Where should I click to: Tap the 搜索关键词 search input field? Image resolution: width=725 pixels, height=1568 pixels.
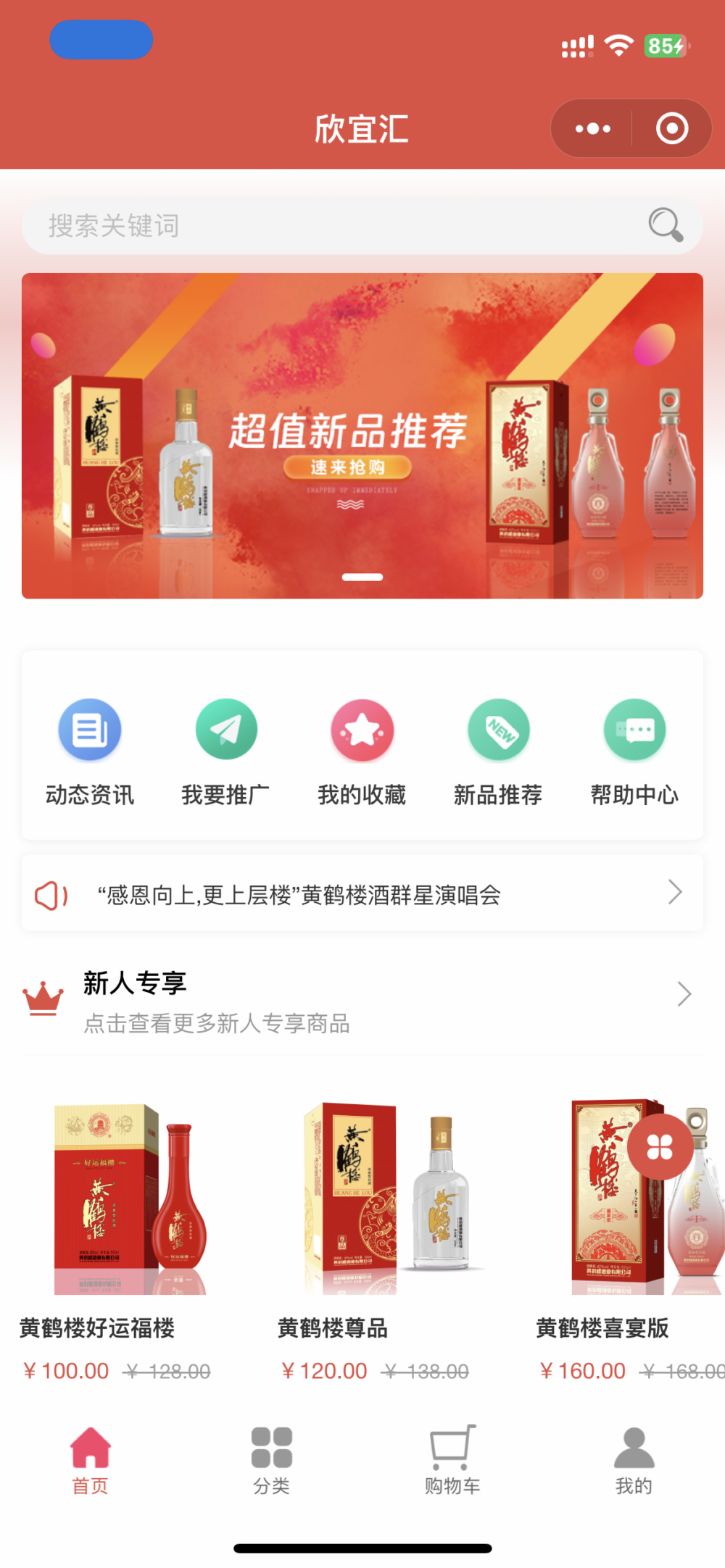[290, 225]
